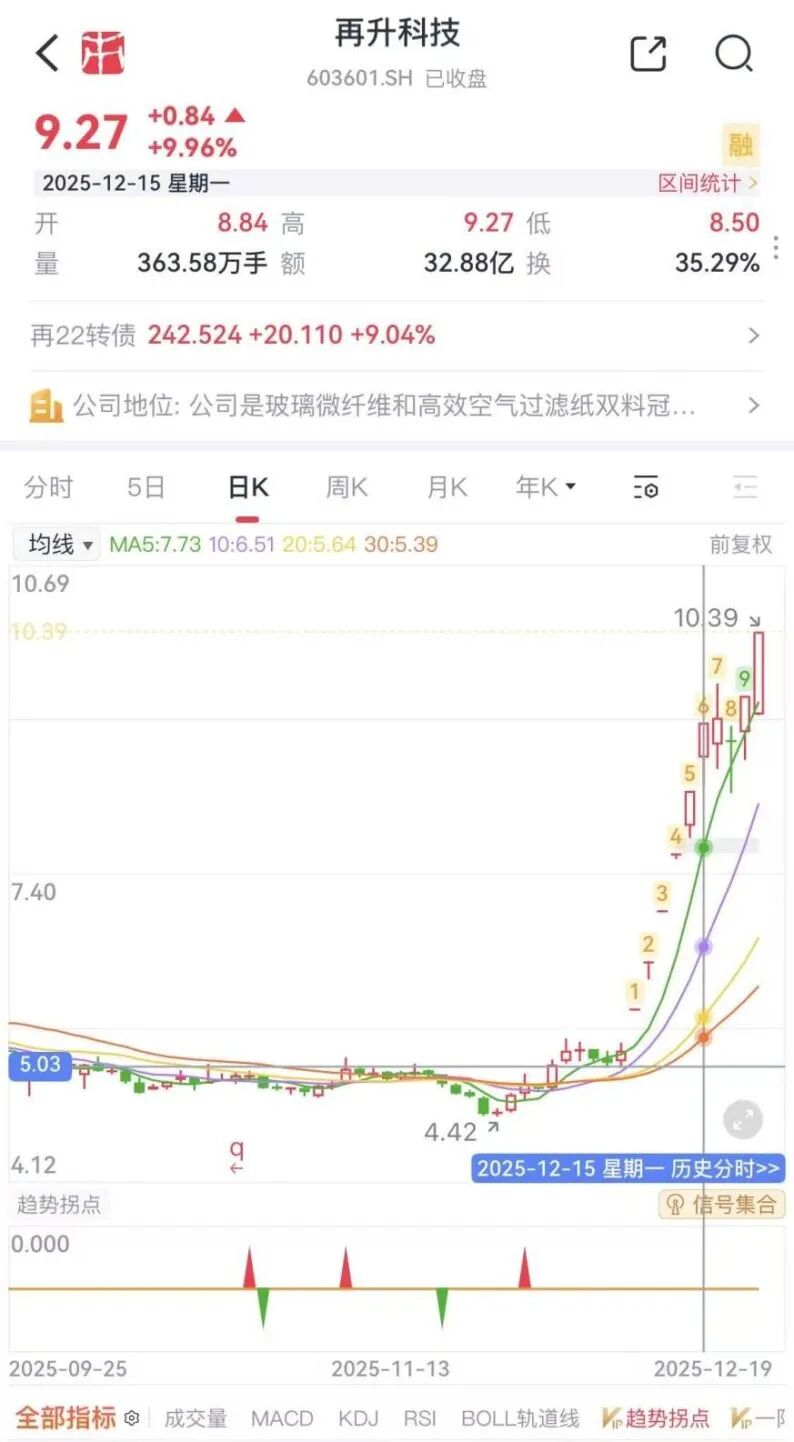Viewport: 794px width, 1442px height.
Task: Switch to the 5日 chart tab
Action: 146,488
